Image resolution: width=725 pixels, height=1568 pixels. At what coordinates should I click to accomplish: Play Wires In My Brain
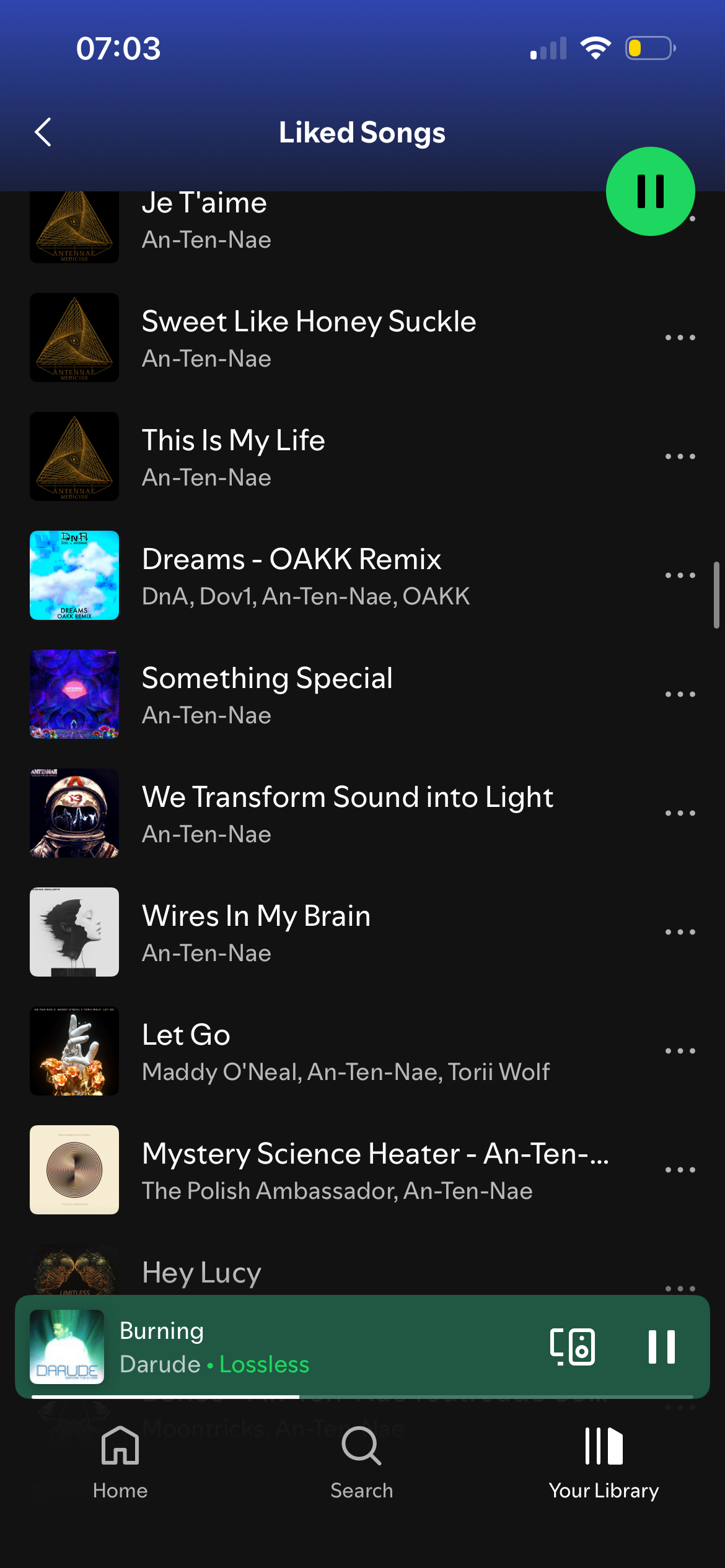[x=256, y=932]
